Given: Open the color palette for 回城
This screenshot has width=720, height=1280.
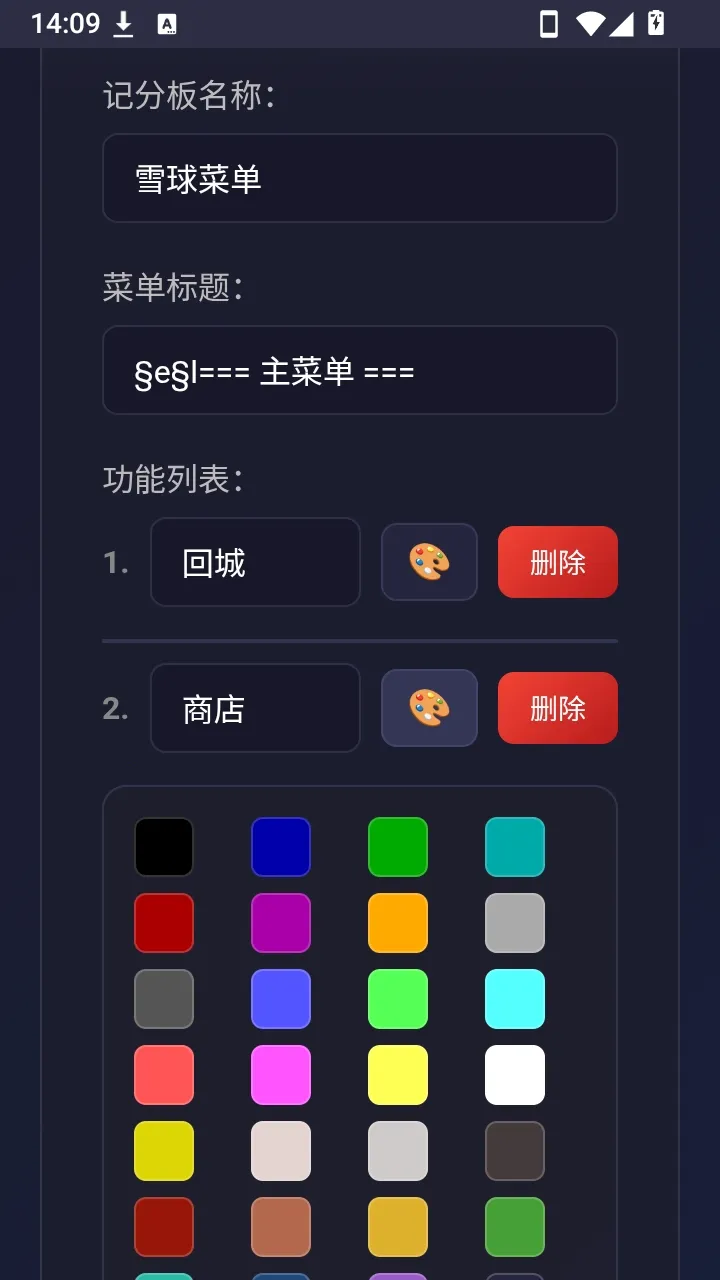Looking at the screenshot, I should click(429, 562).
